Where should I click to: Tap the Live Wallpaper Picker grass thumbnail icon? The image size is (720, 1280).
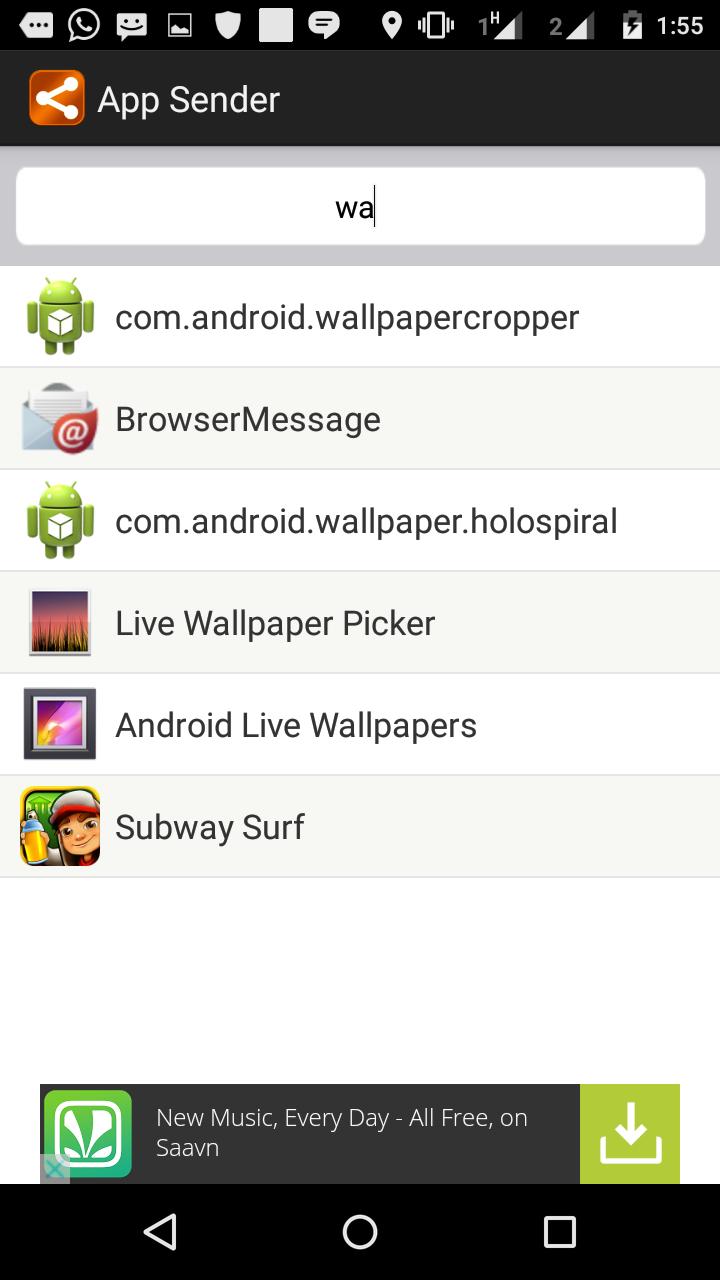(x=59, y=622)
